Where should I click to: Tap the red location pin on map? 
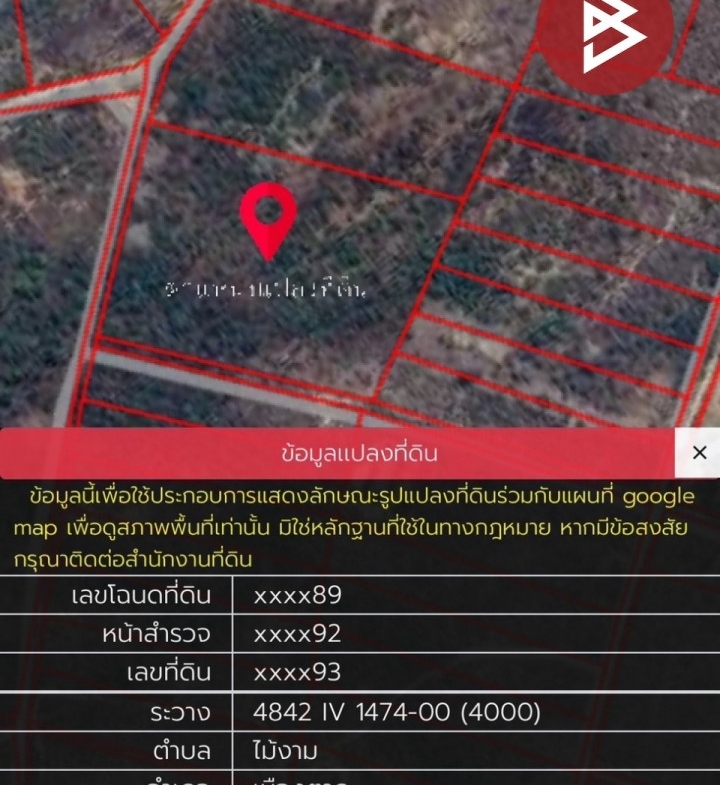click(x=267, y=217)
